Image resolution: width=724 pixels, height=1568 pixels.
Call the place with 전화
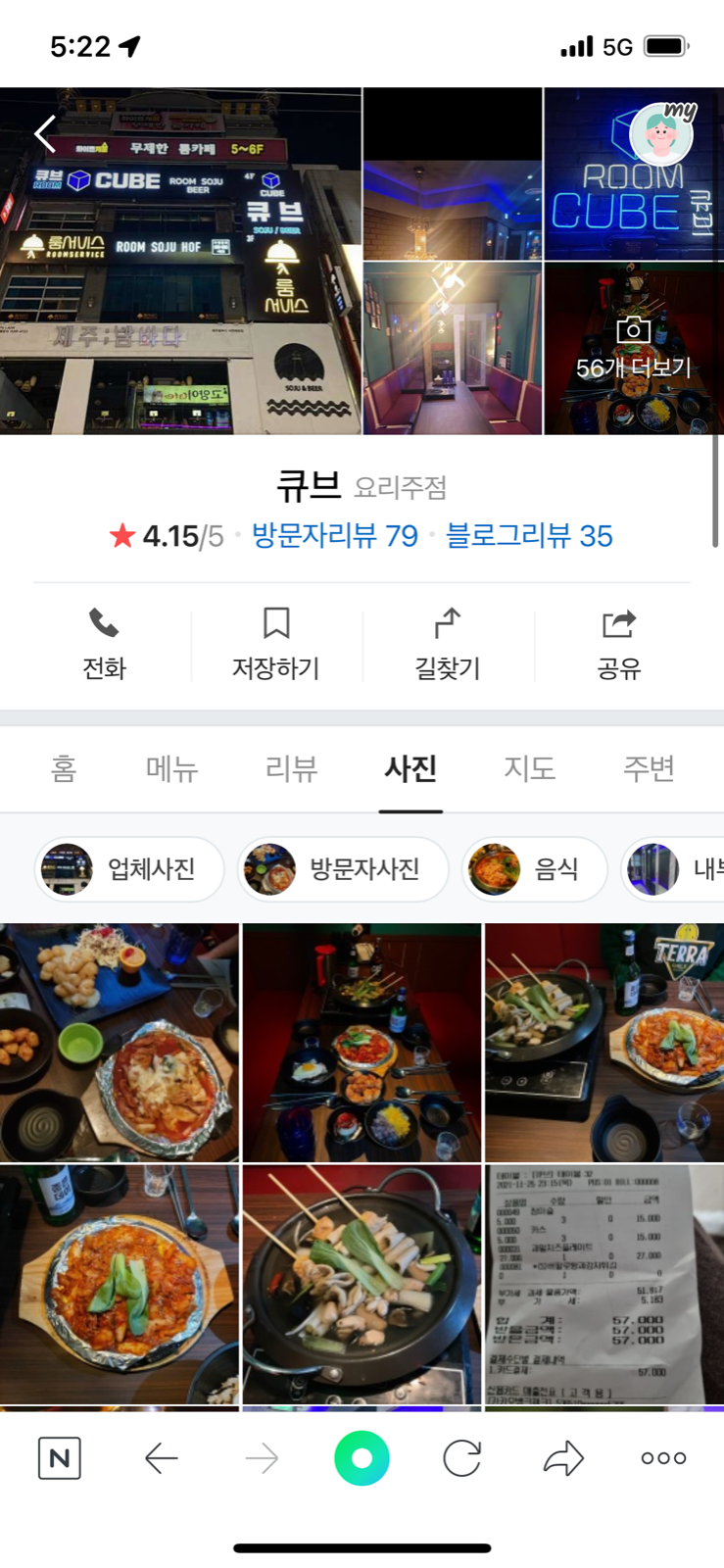pos(104,644)
